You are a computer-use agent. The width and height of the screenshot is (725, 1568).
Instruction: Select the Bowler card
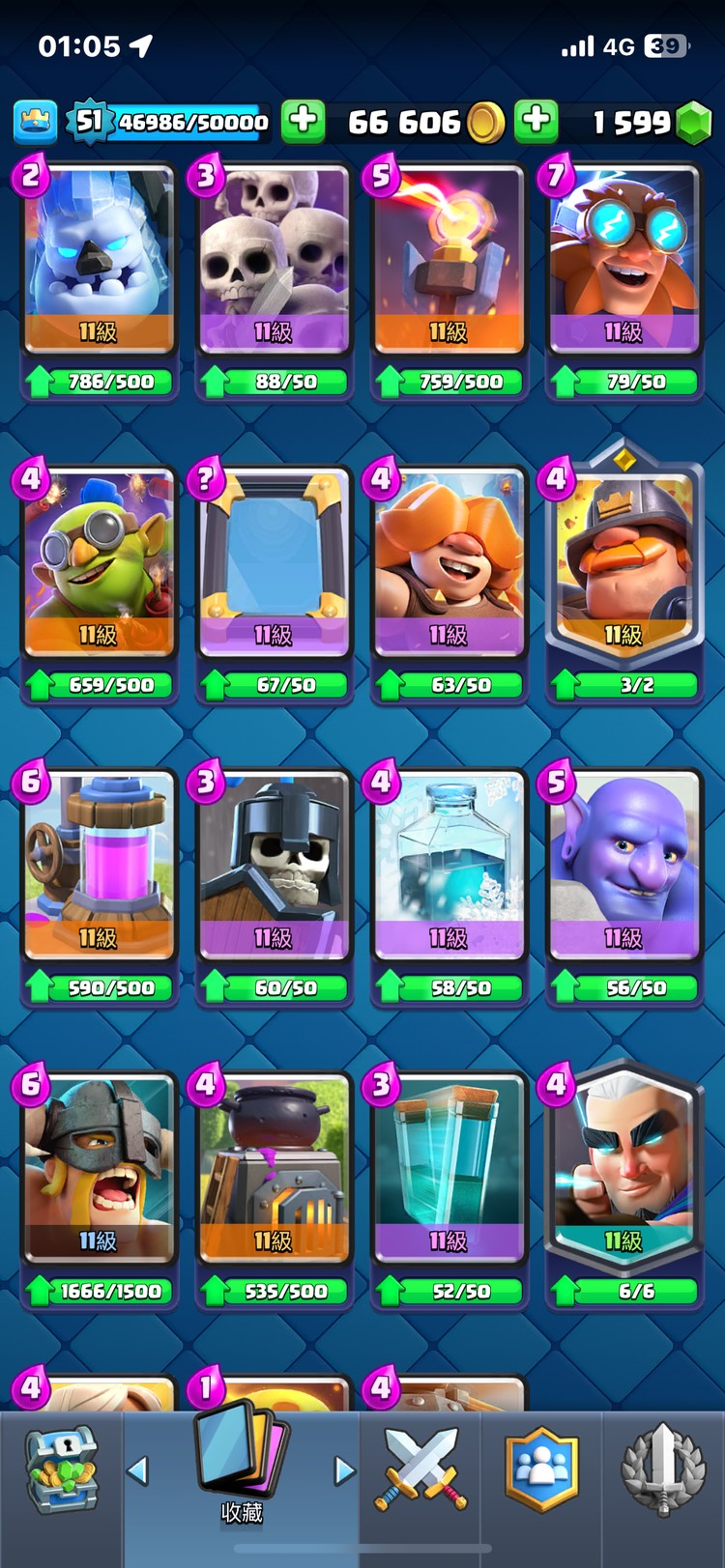(623, 867)
